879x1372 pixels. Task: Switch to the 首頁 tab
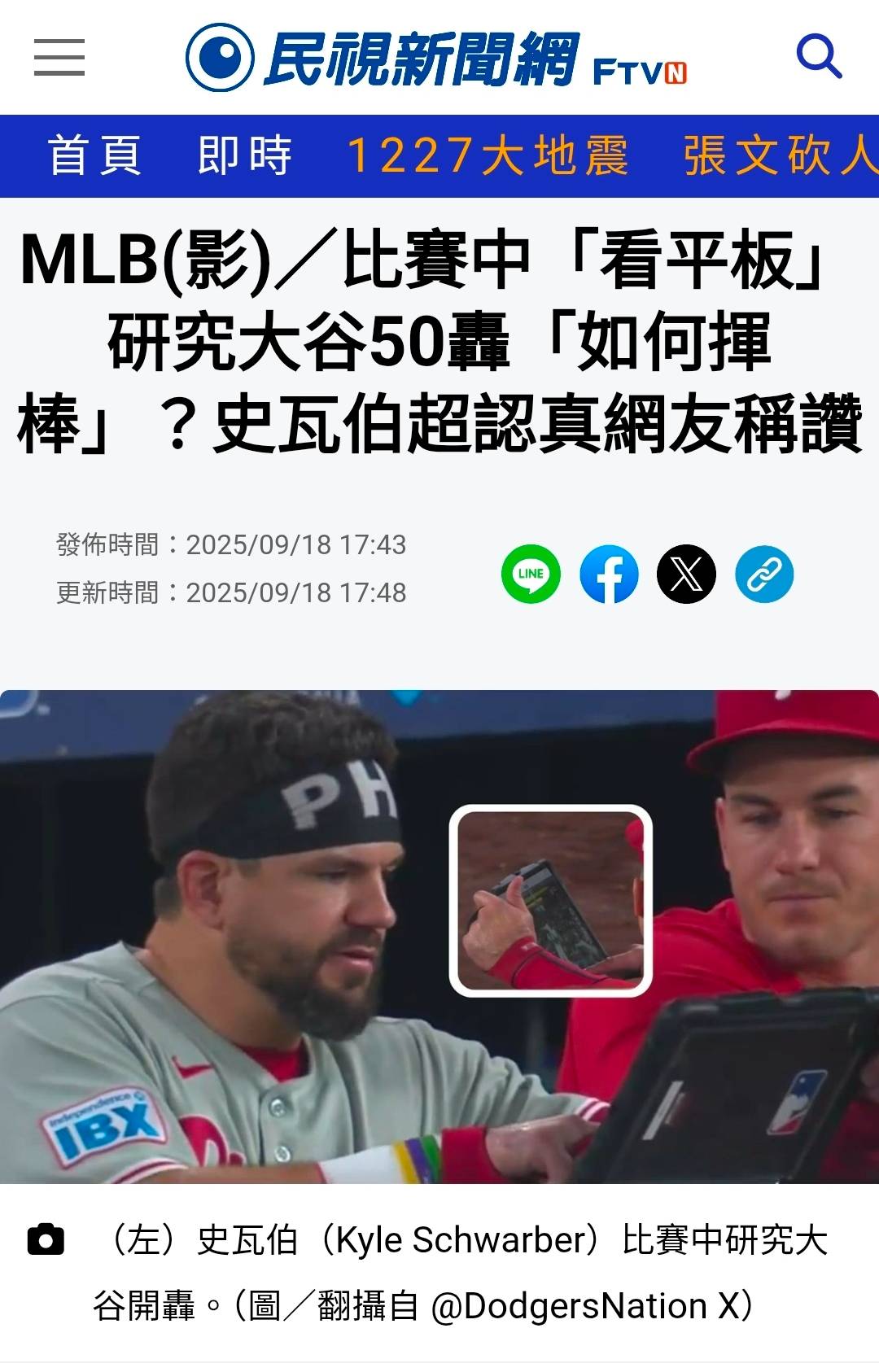point(95,155)
